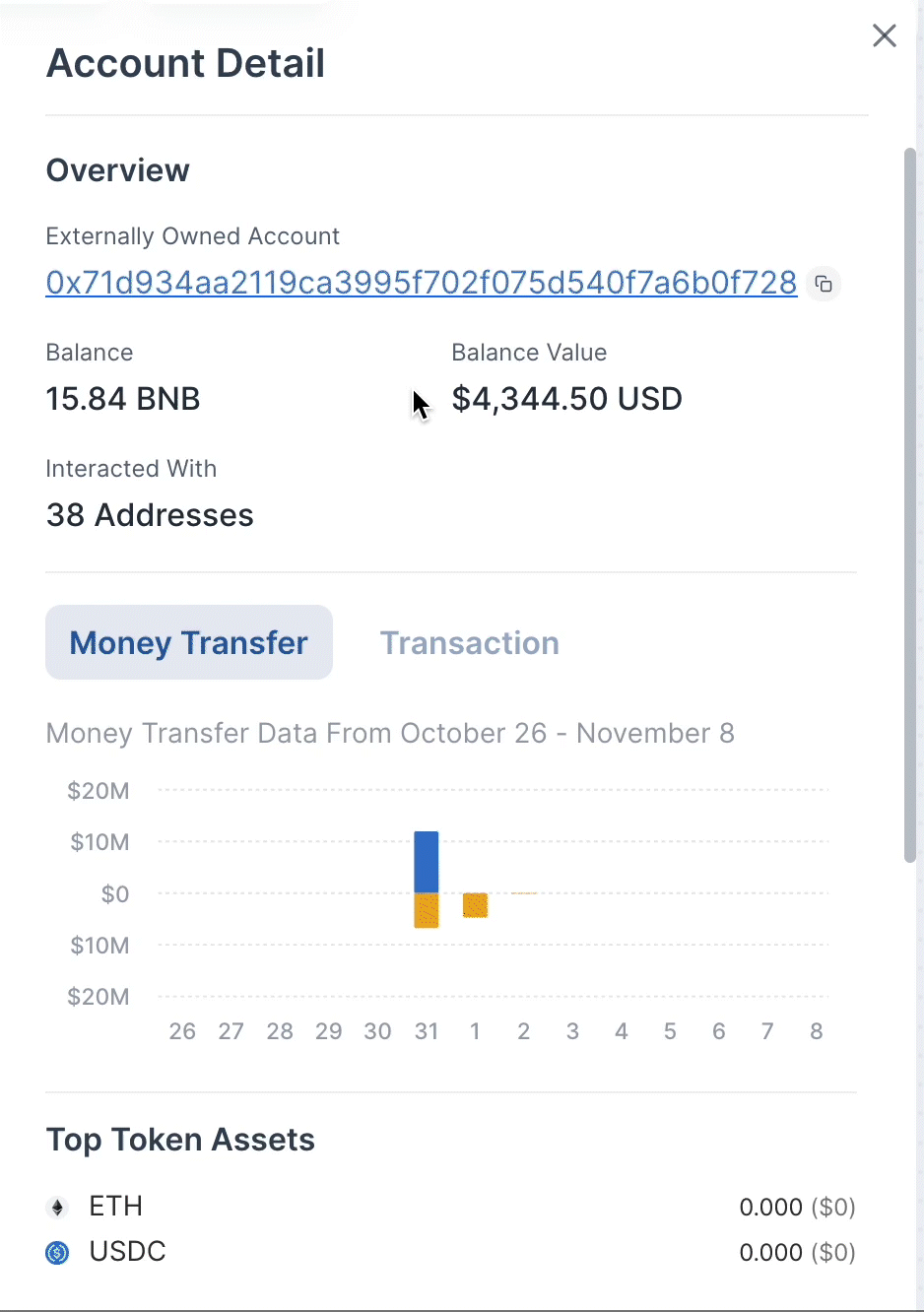Select the Money Transfer tab

coord(189,642)
